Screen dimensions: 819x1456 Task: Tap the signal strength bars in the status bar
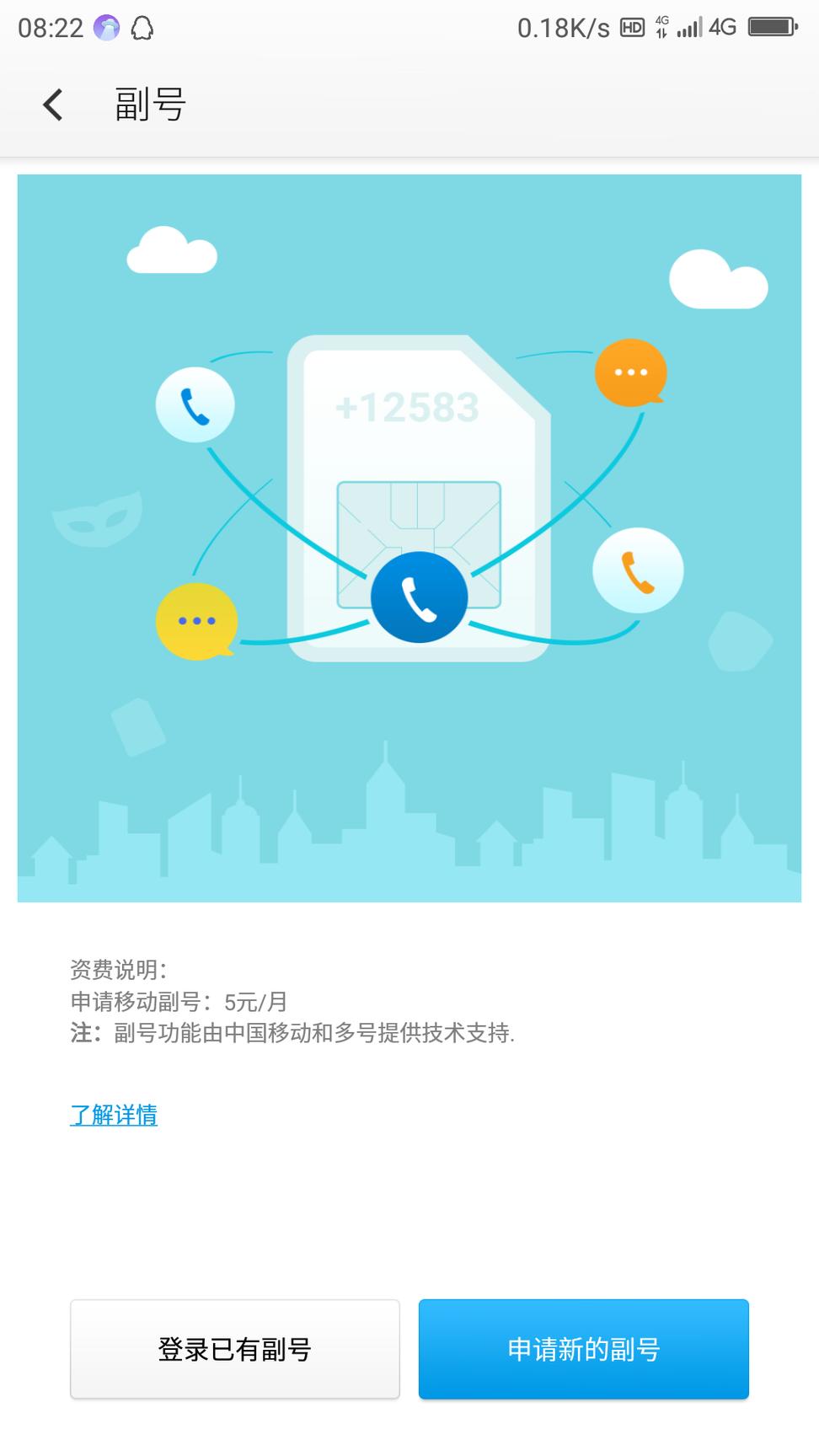pyautogui.click(x=693, y=27)
